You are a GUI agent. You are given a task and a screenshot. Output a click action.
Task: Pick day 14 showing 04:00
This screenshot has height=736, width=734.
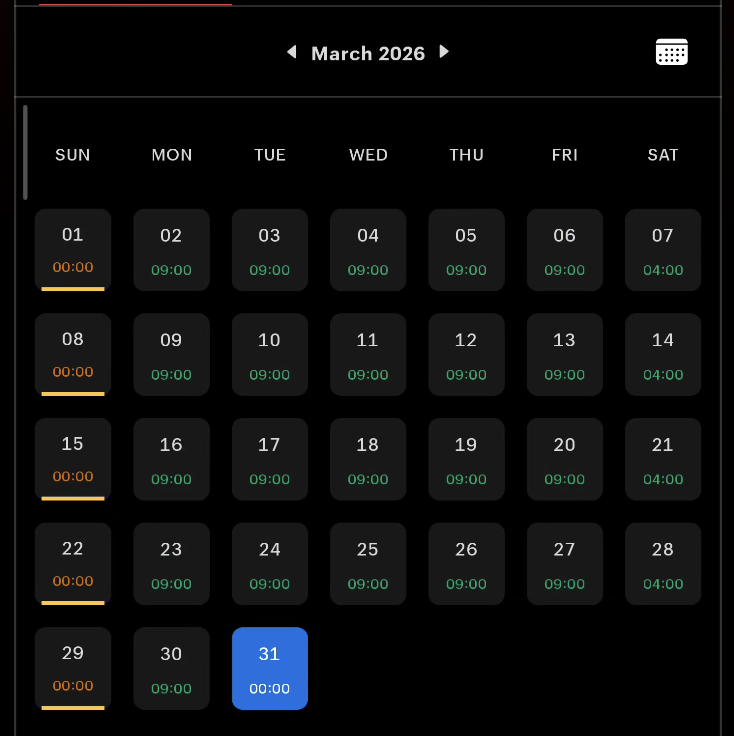[x=663, y=354]
